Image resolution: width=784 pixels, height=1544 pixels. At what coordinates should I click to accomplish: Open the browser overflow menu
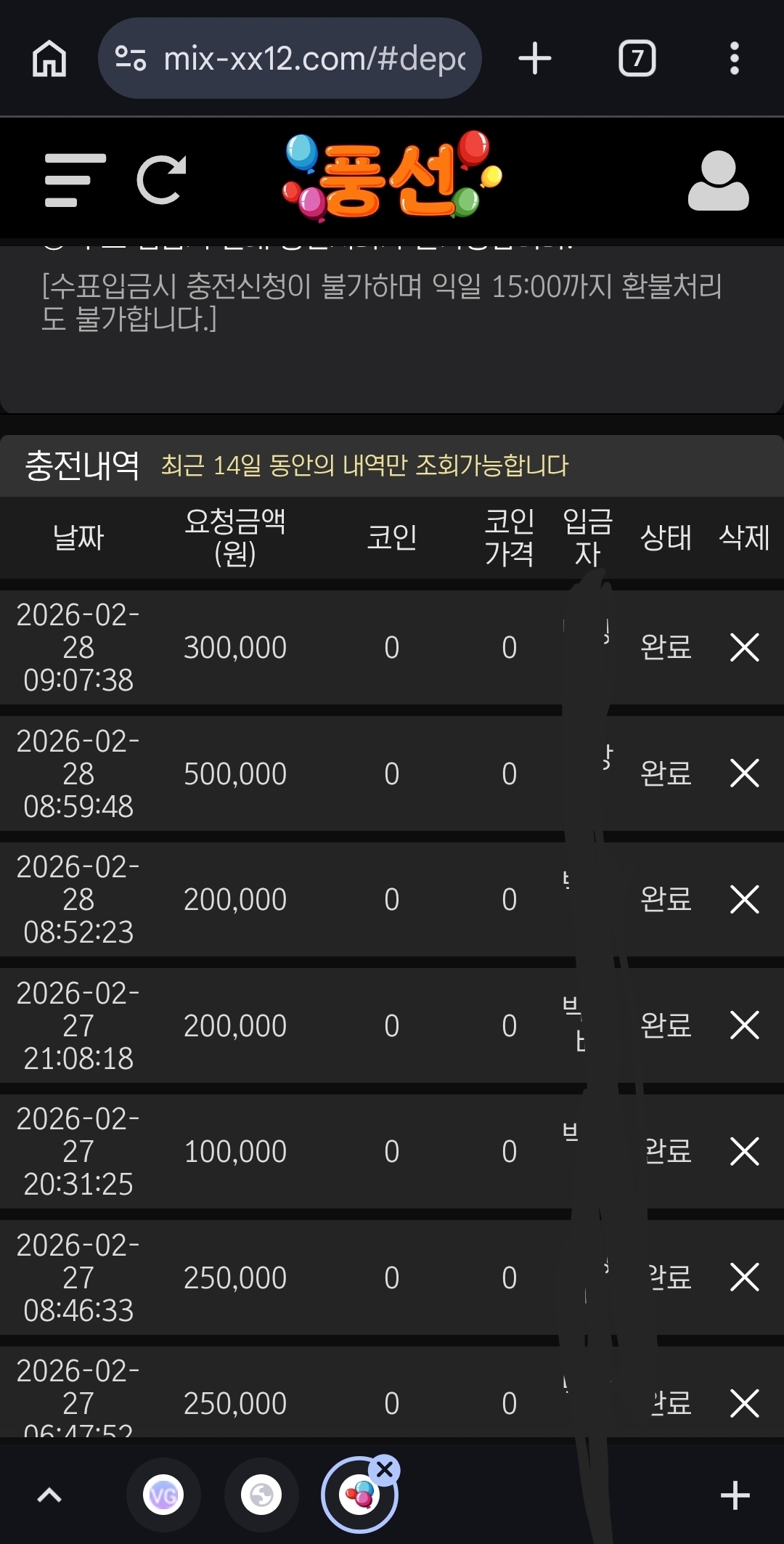(x=734, y=59)
